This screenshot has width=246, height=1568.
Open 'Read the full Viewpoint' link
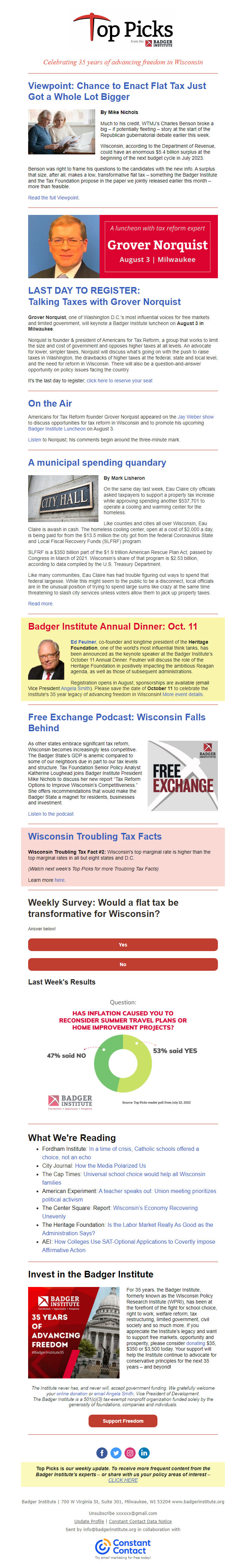pos(53,198)
